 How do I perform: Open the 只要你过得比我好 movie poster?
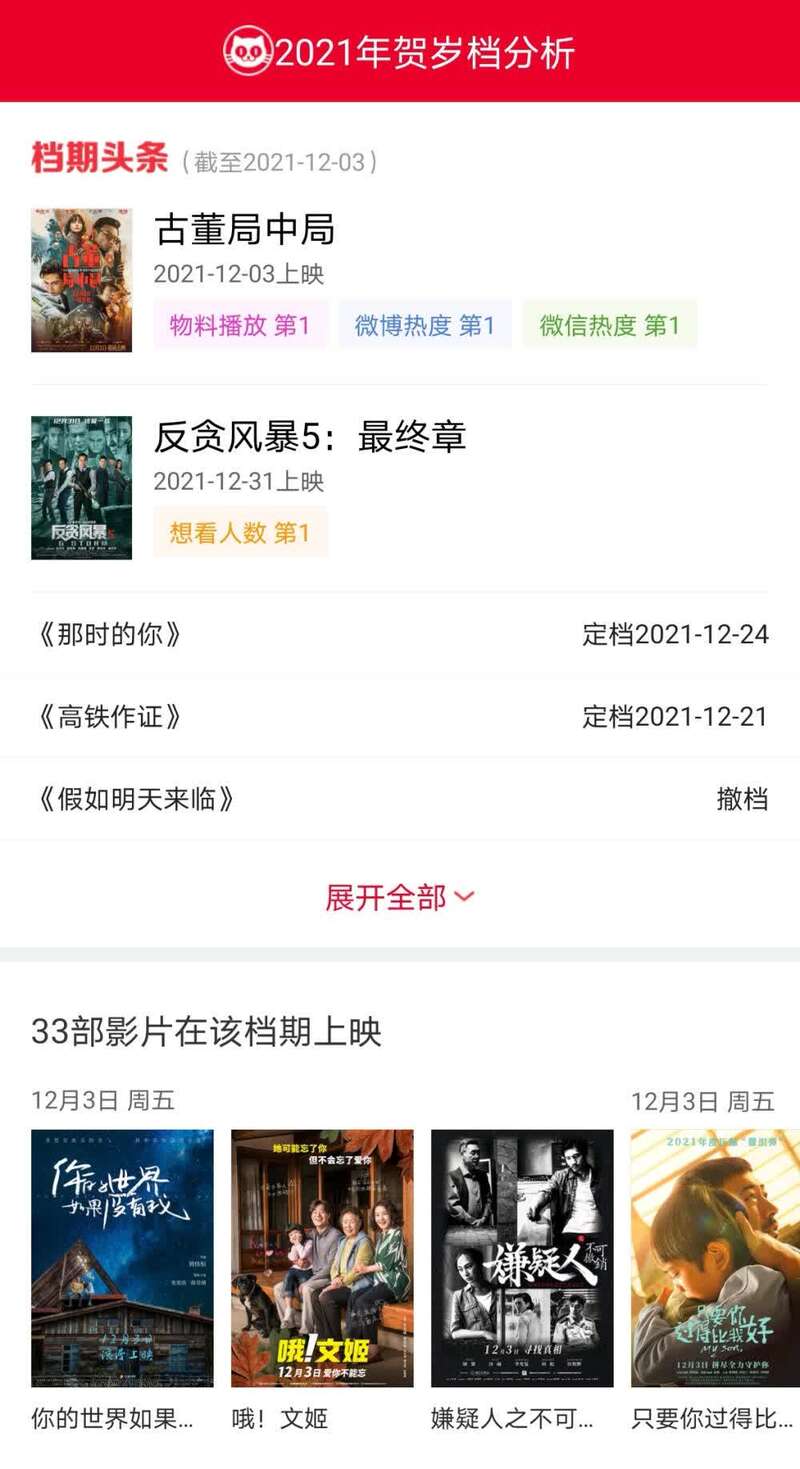point(714,1258)
